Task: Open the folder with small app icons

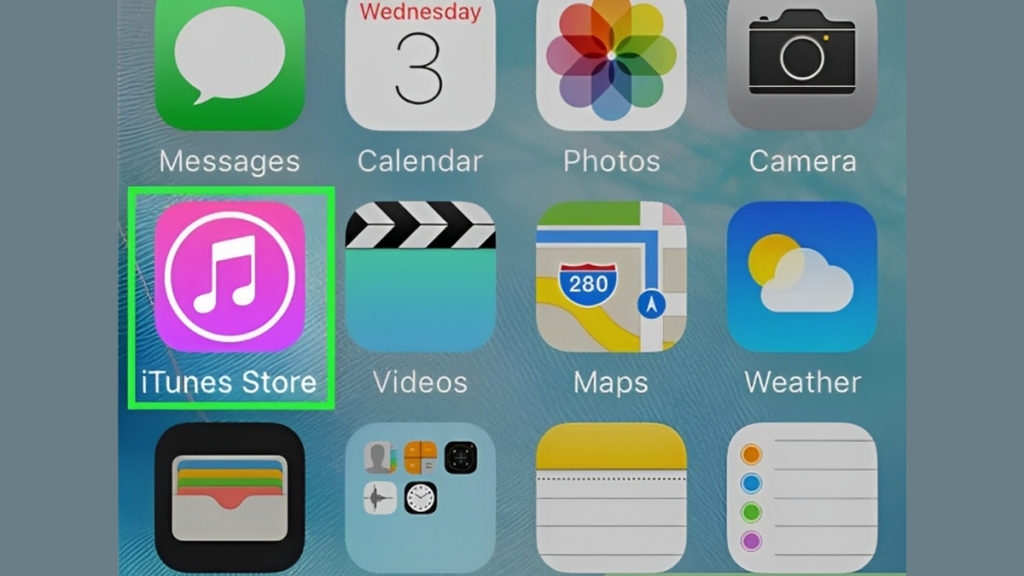Action: pos(420,497)
